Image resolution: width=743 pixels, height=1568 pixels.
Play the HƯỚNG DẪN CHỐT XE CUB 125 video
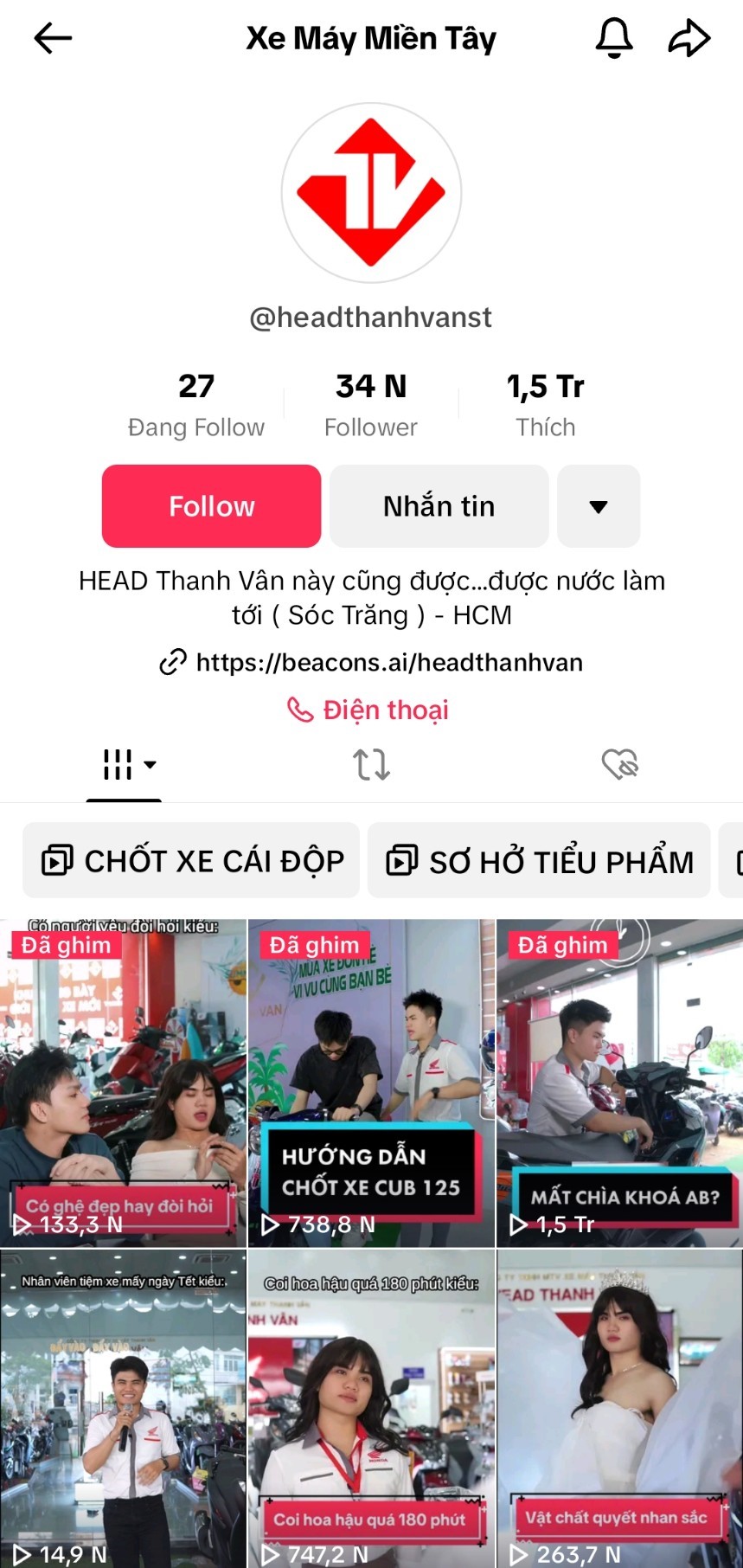pyautogui.click(x=371, y=1082)
